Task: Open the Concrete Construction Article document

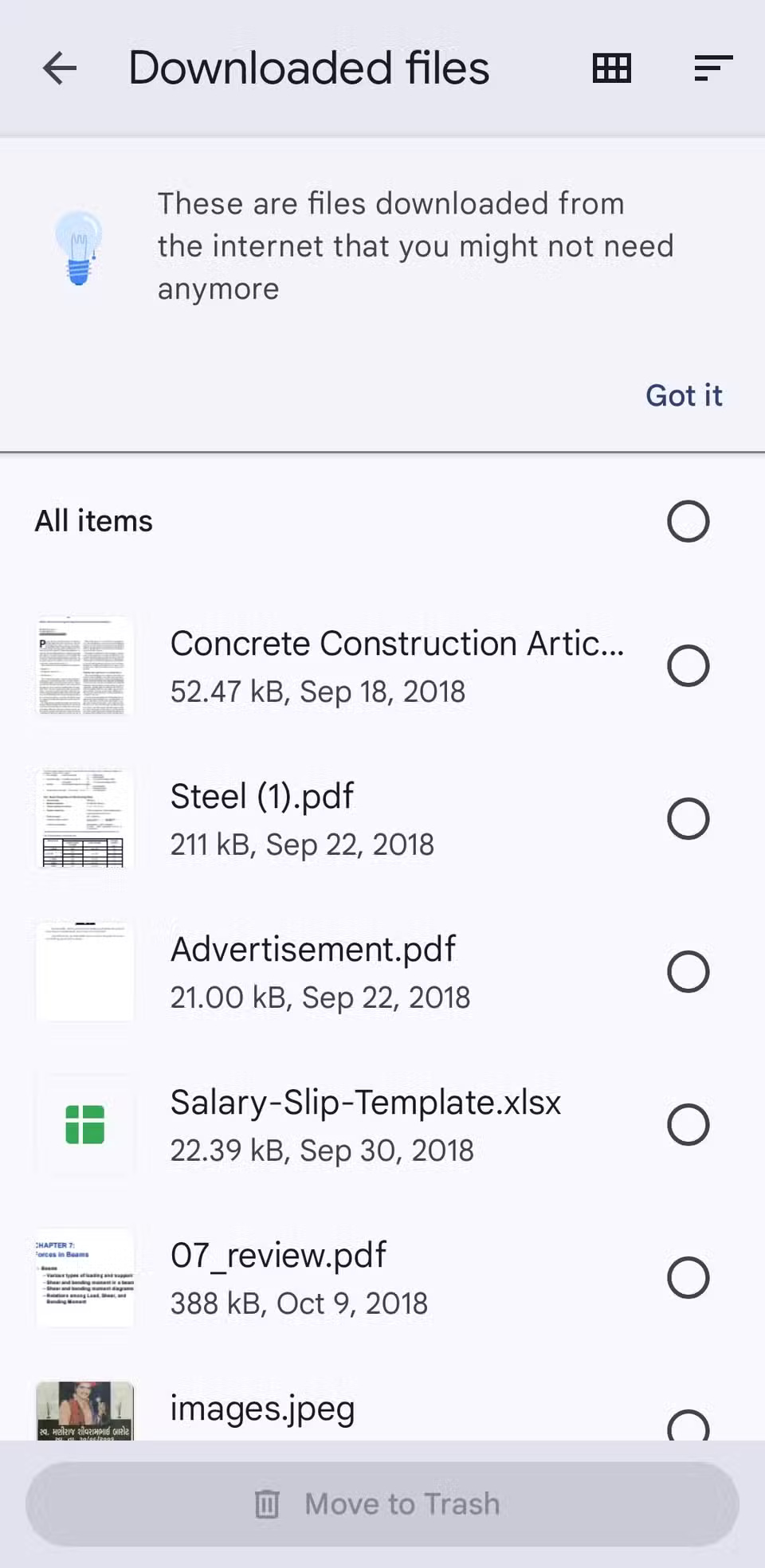Action: tap(396, 666)
